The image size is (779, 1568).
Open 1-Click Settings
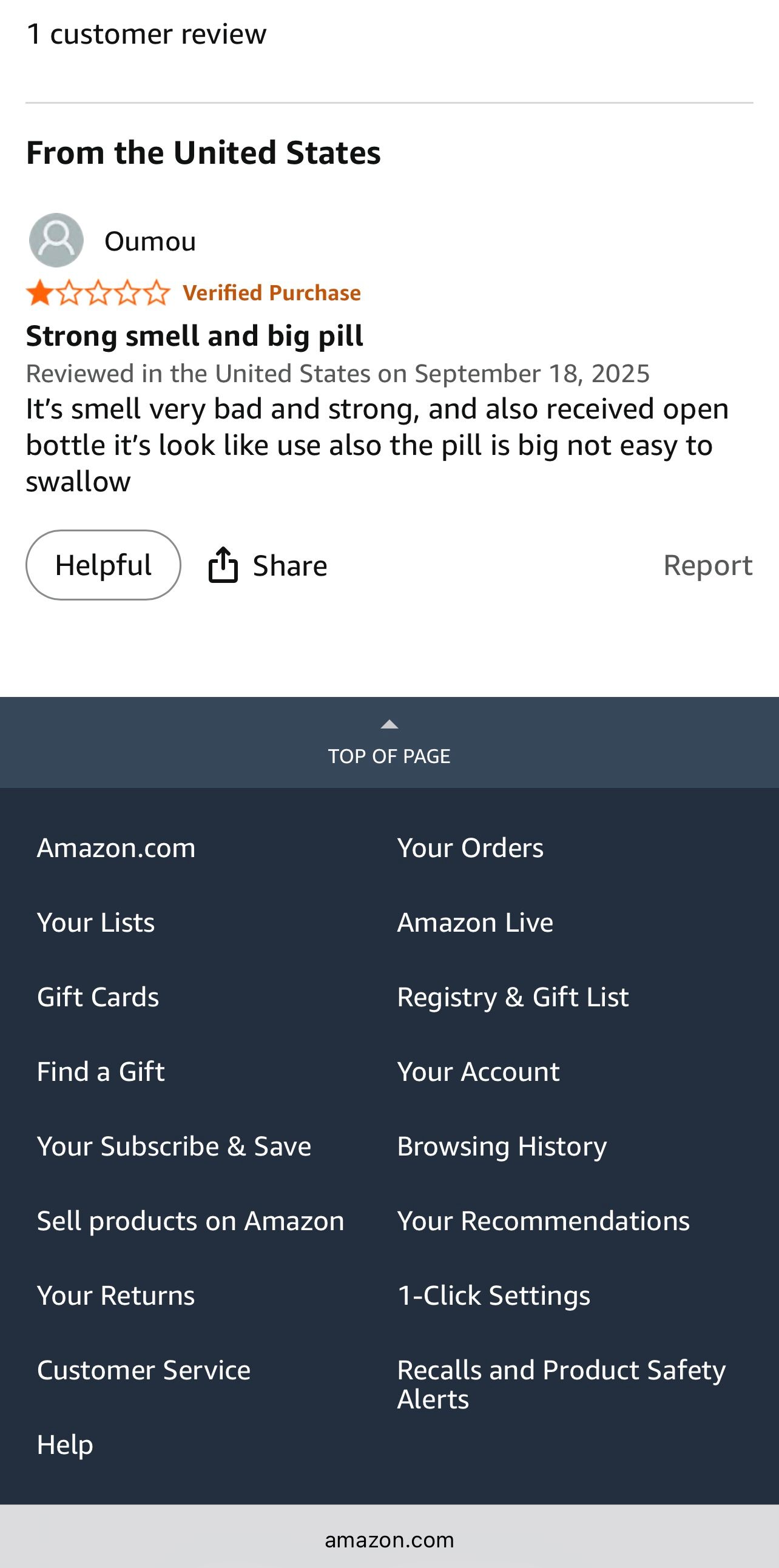(x=493, y=1295)
